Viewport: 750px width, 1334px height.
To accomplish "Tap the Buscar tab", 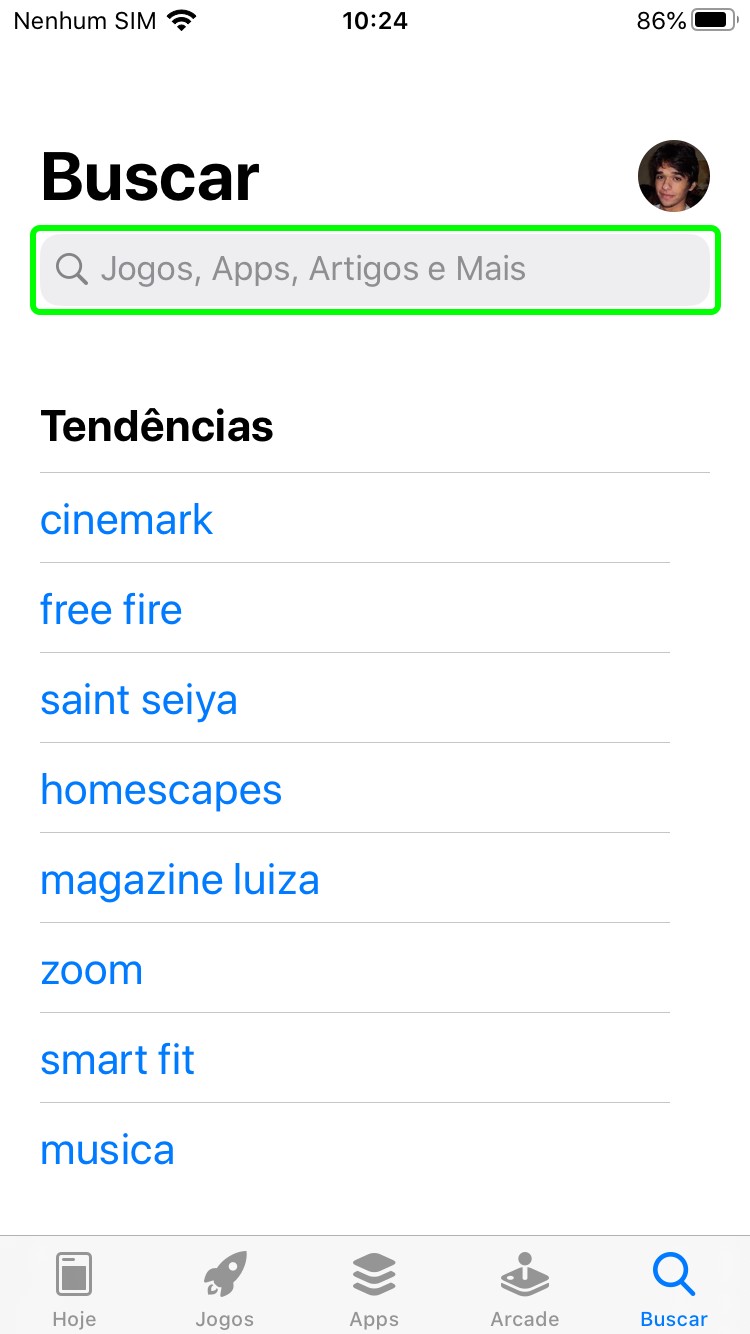I will coord(674,1288).
